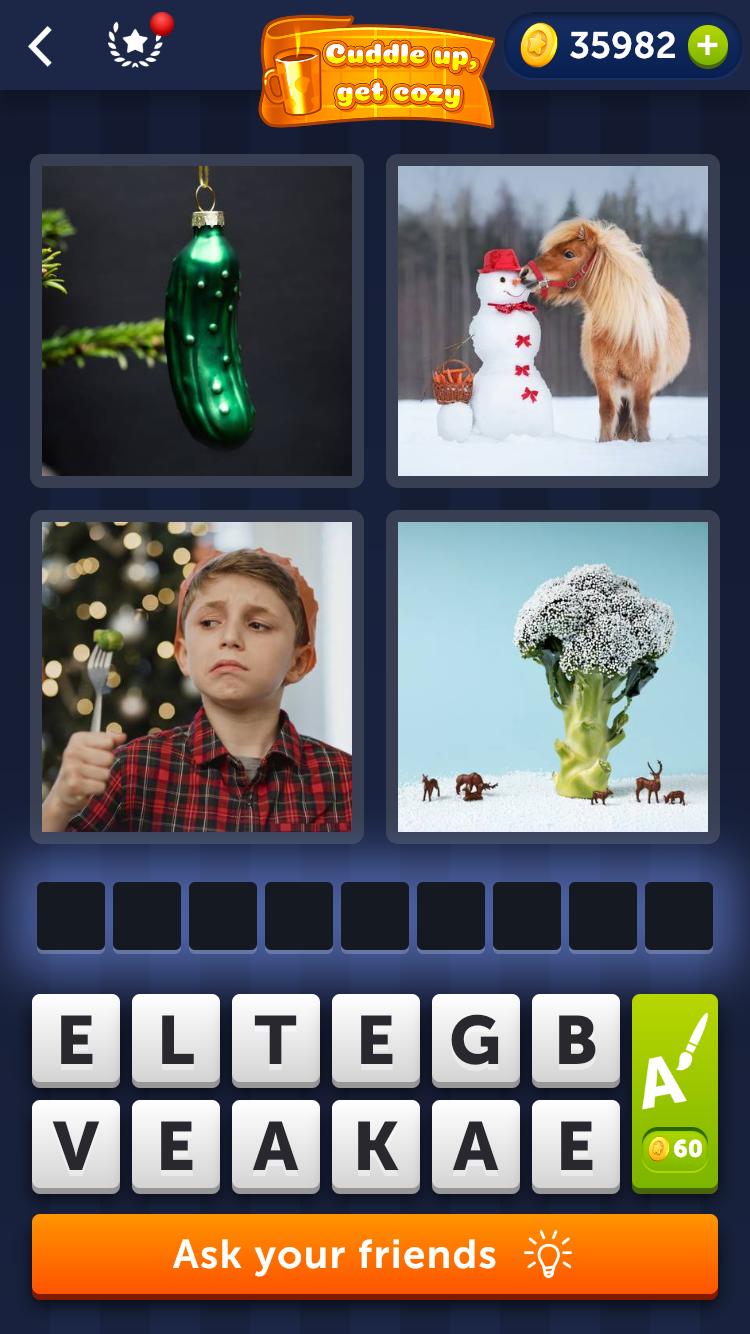Use the 60-coin letter hint
This screenshot has height=1334, width=750.
[x=675, y=1092]
